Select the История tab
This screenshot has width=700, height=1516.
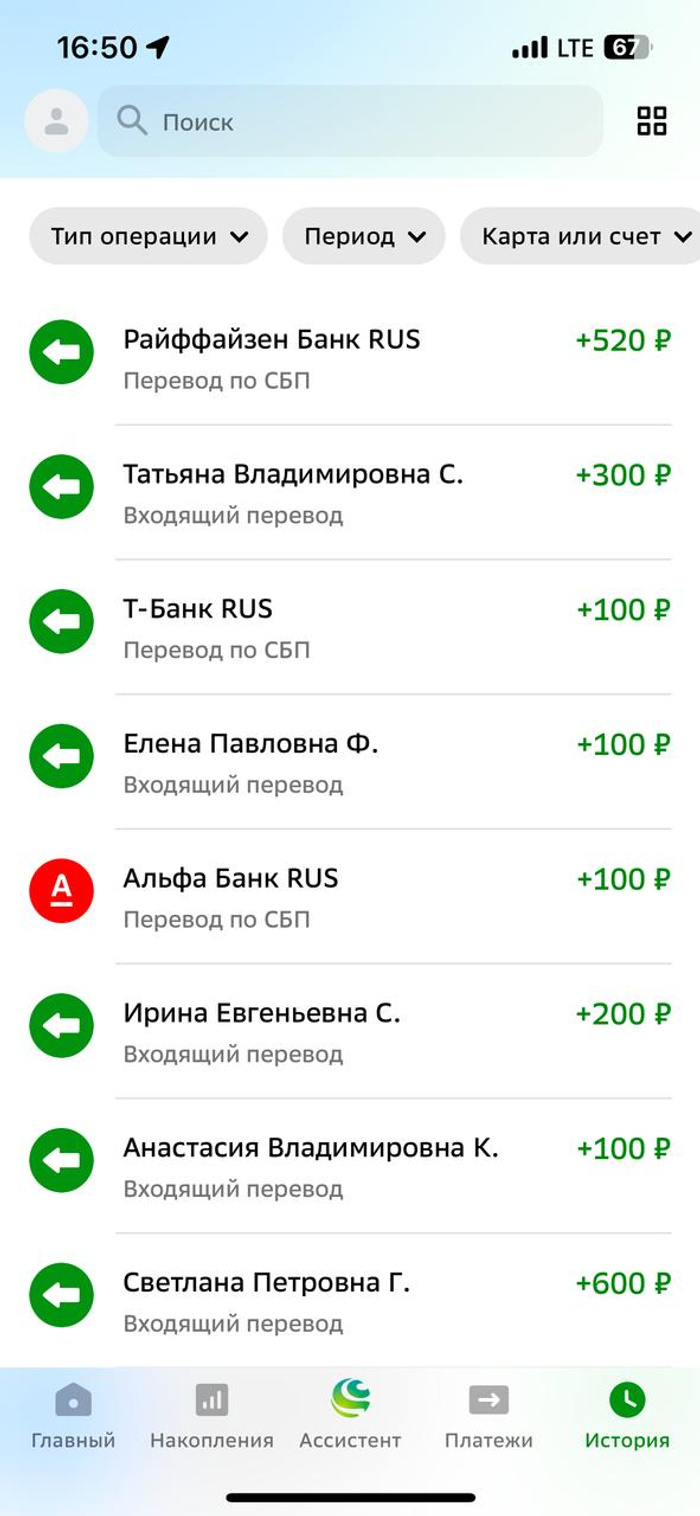tap(627, 1416)
